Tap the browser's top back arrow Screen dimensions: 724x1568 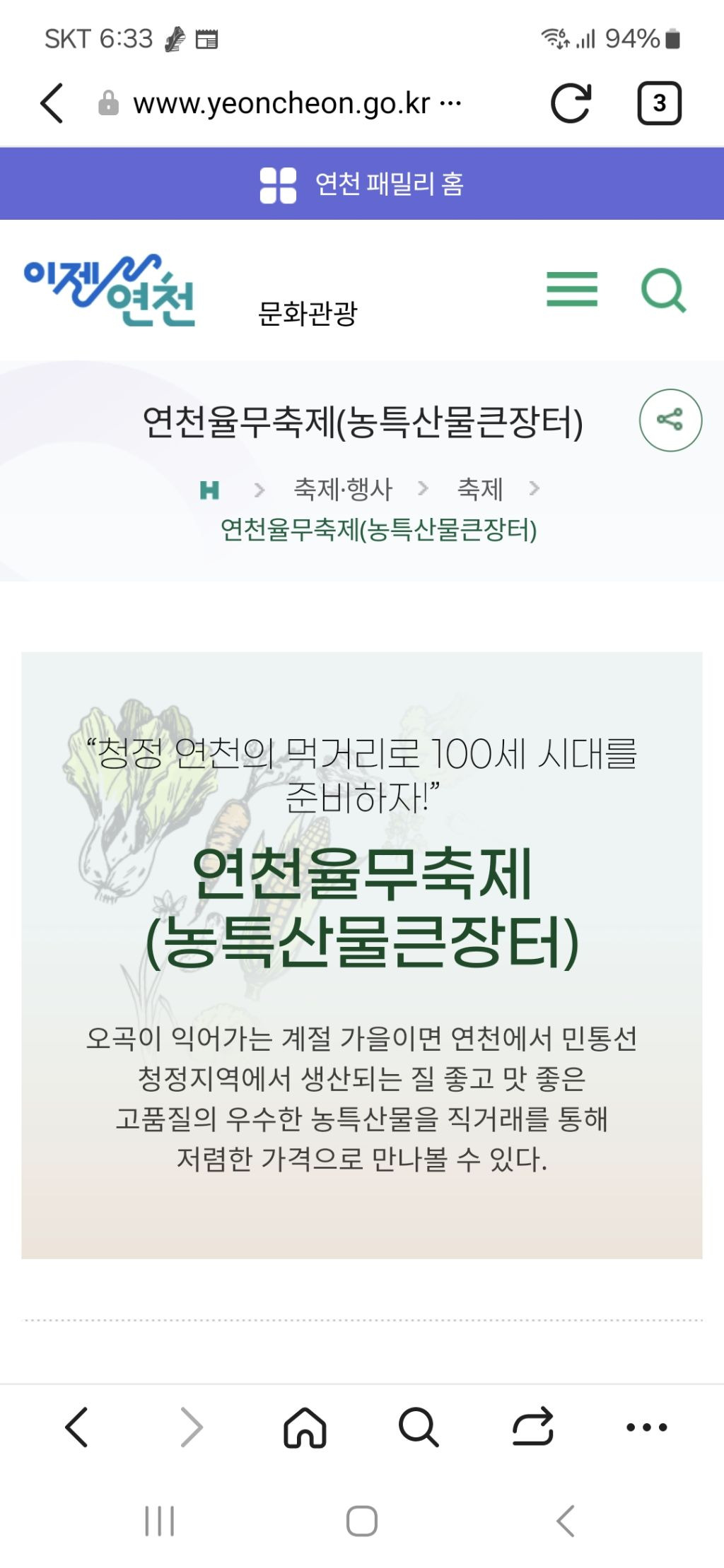pos(52,103)
